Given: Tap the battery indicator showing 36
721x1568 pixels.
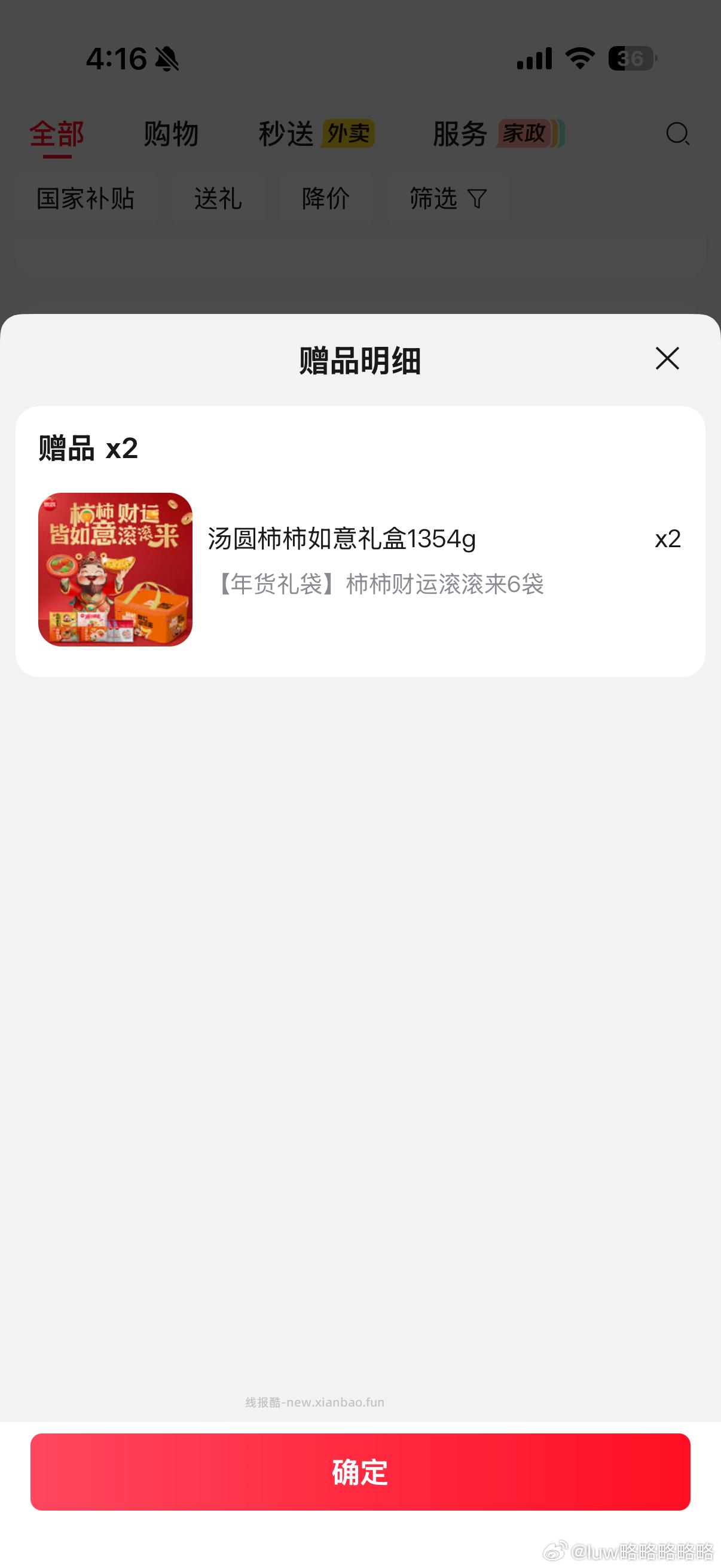Looking at the screenshot, I should pos(631,59).
